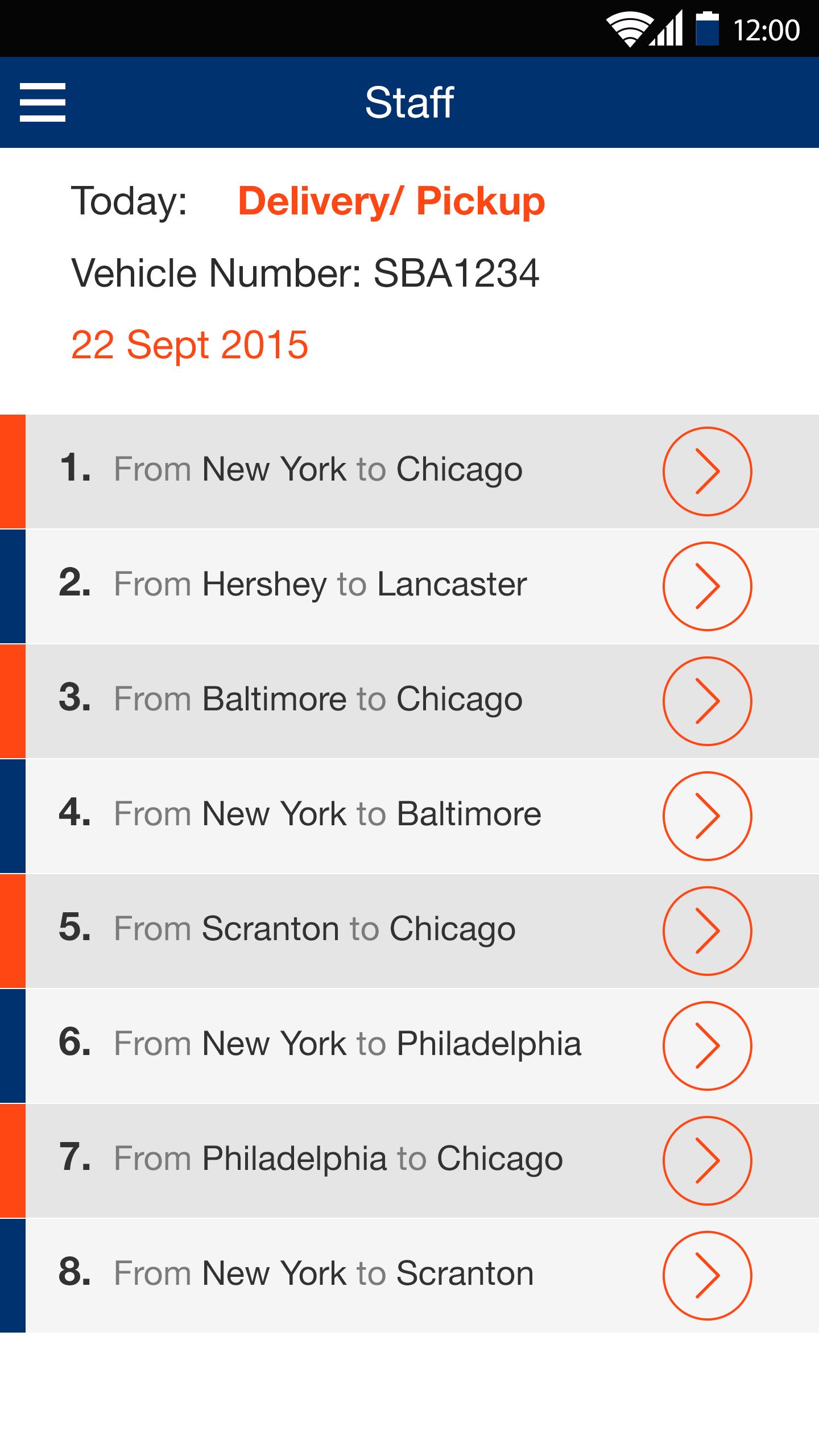Open the New York to Scranton route

coord(707,1276)
